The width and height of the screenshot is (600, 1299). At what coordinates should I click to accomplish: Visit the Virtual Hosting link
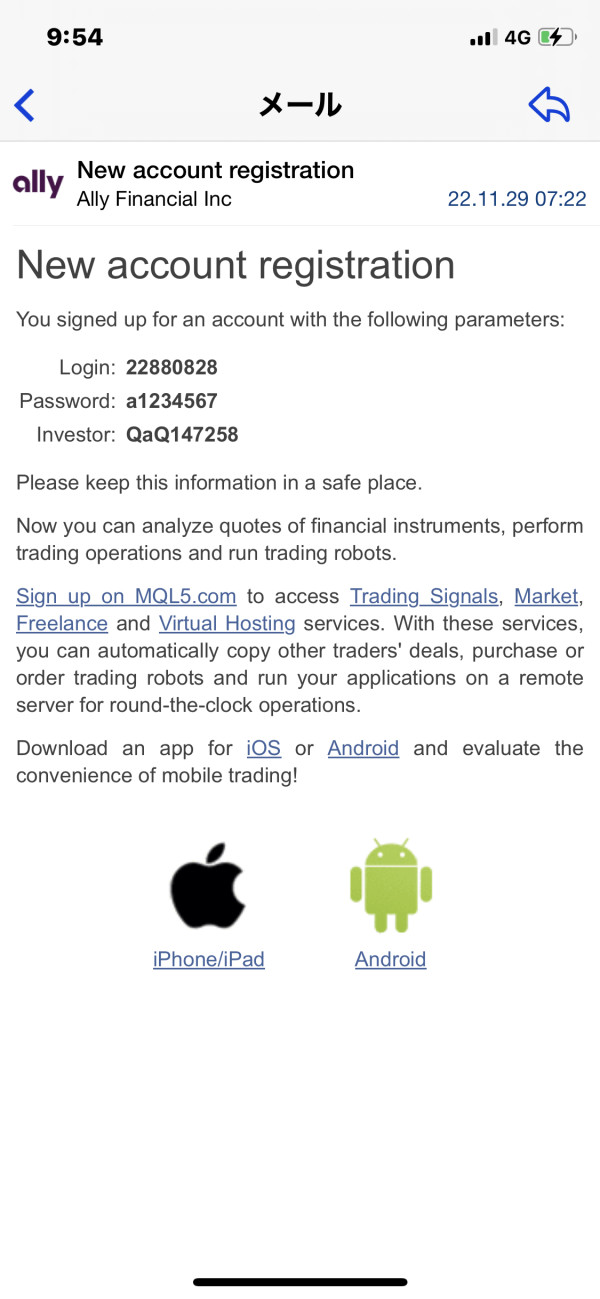pos(227,624)
